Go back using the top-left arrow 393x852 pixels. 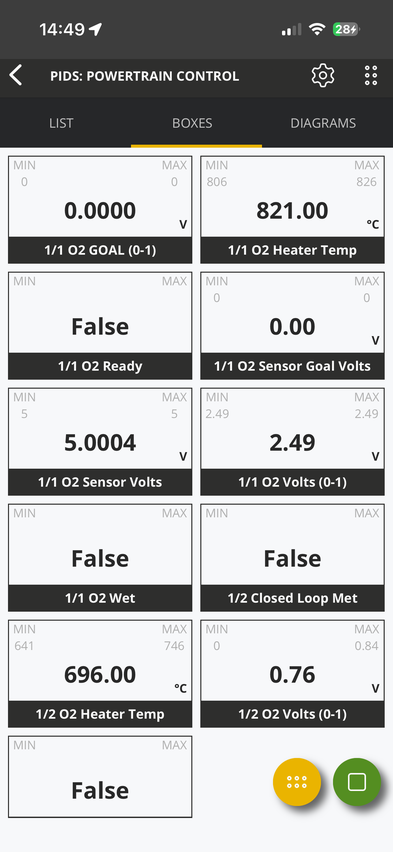click(x=16, y=76)
